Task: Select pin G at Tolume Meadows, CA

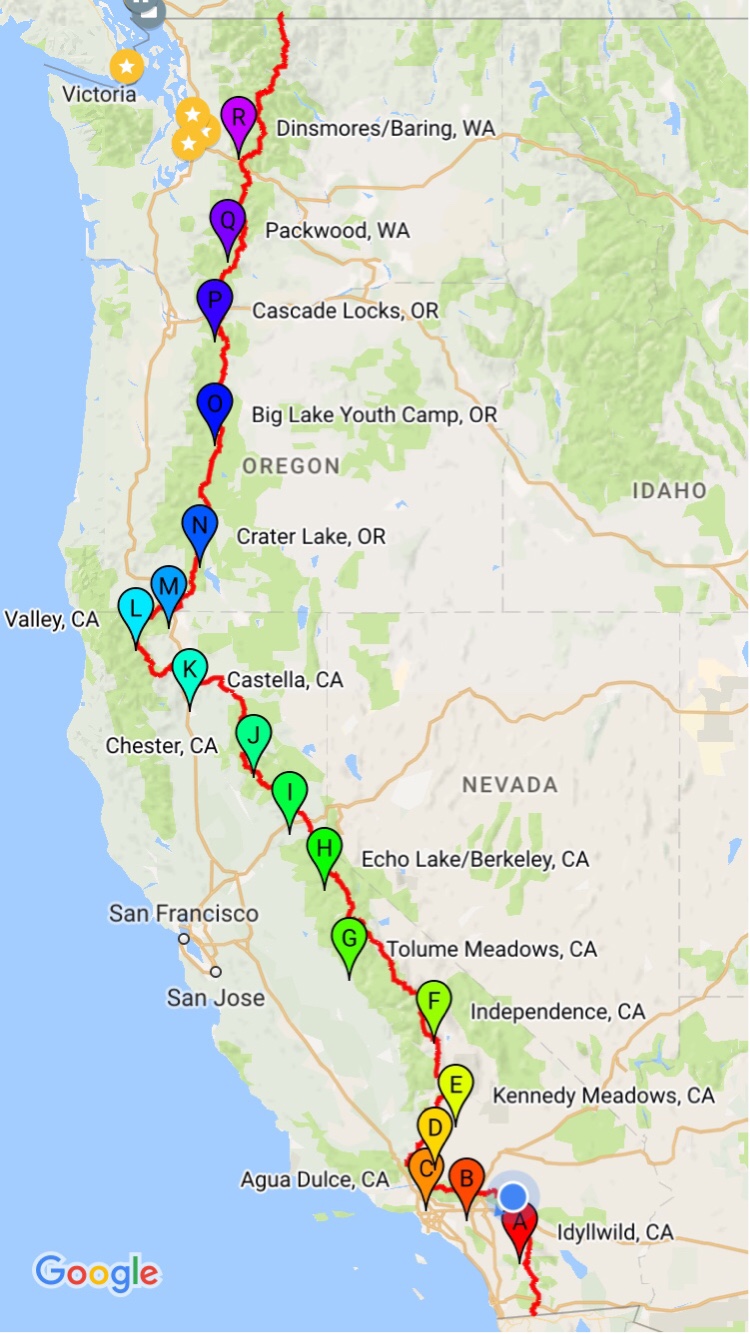Action: (x=349, y=938)
